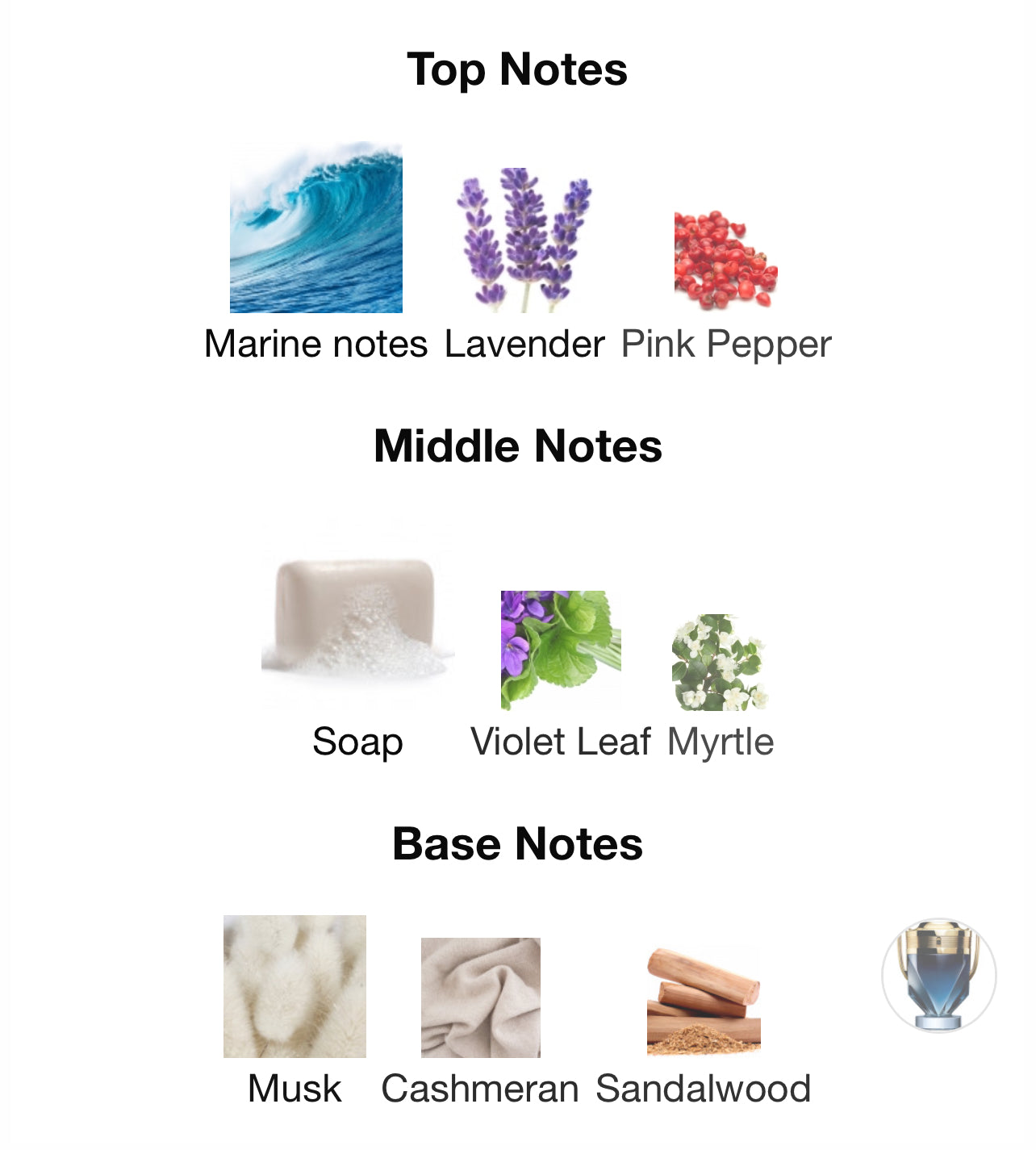Open the Musk base note
Viewport: 1036px width, 1150px height.
coord(295,986)
